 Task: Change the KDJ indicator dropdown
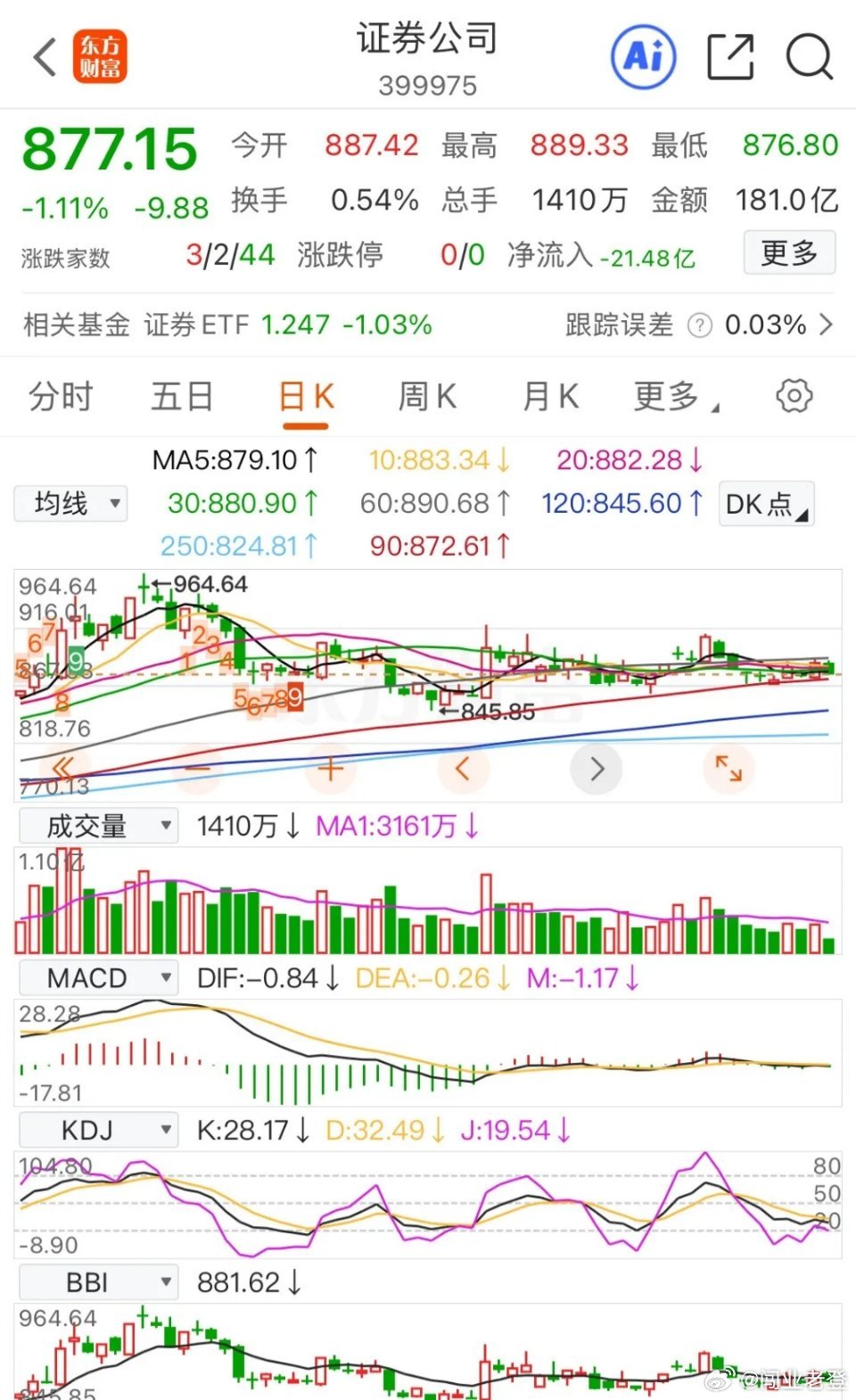98,1130
